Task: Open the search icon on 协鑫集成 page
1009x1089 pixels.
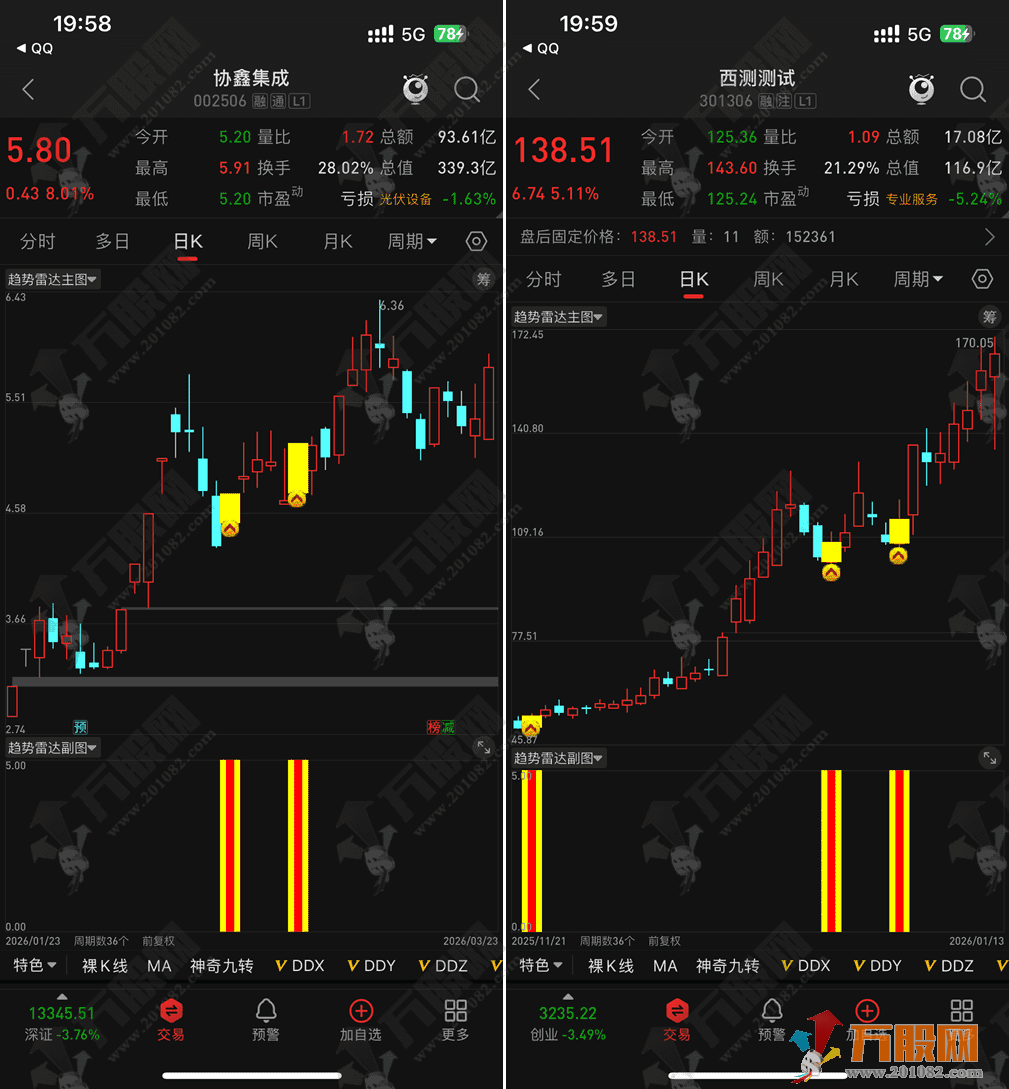Action: [x=466, y=89]
